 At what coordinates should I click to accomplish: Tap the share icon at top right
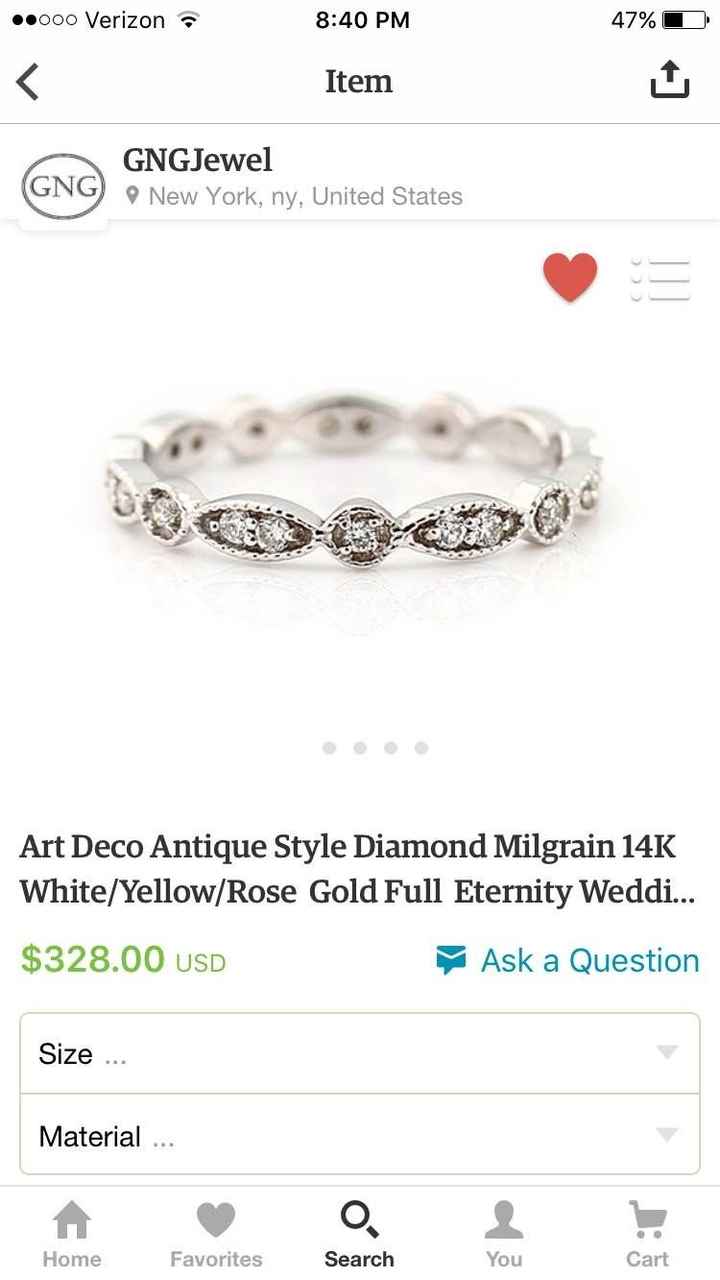(669, 80)
